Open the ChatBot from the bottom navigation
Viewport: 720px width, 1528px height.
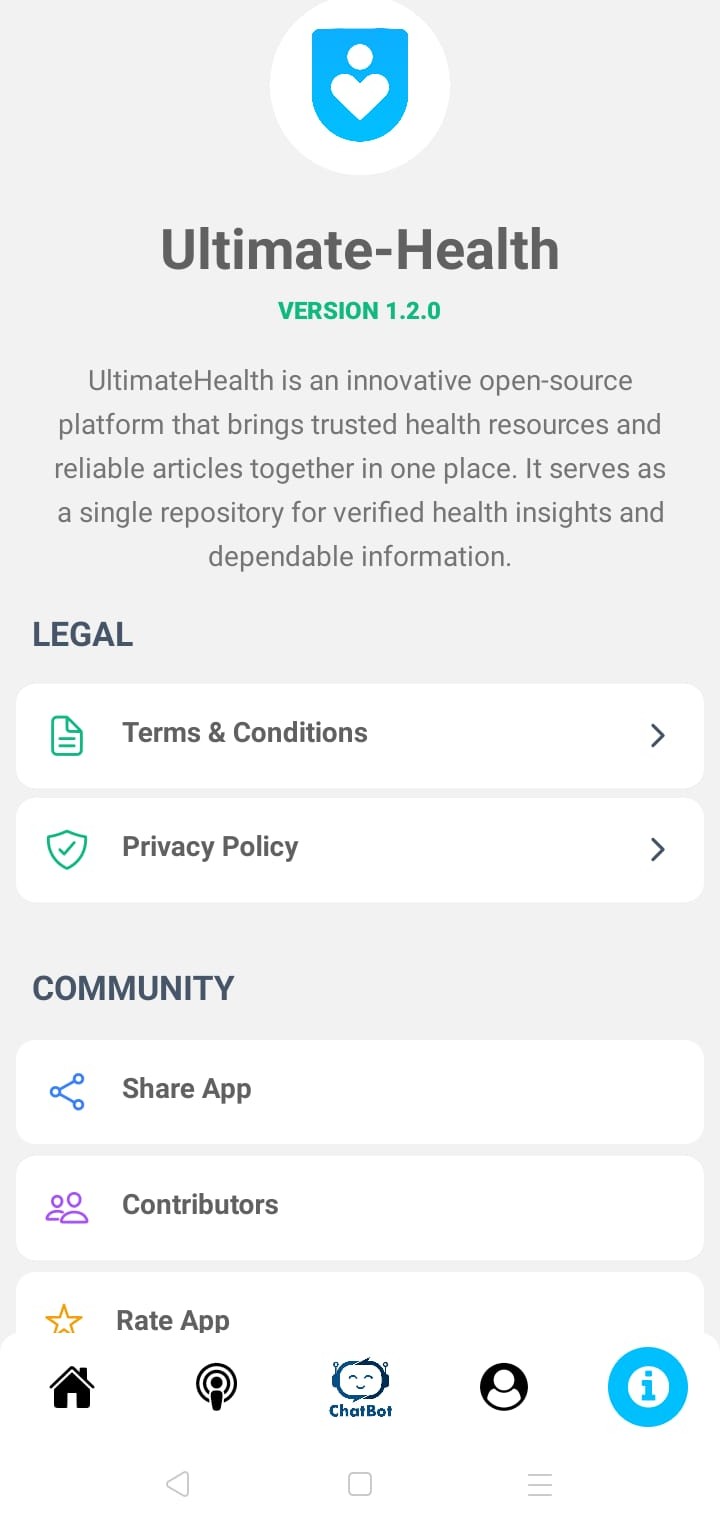pos(360,1386)
